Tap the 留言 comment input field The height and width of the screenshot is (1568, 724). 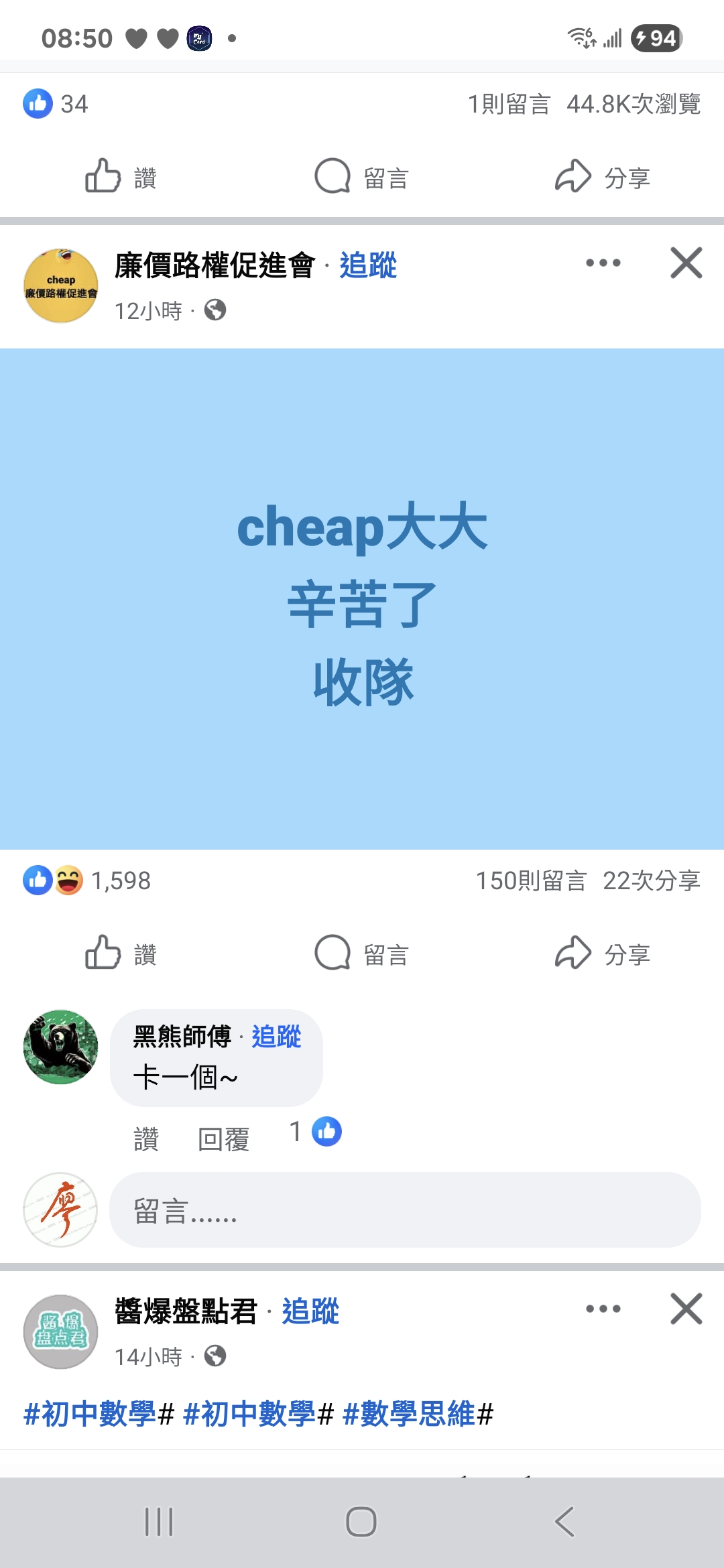coord(405,1210)
